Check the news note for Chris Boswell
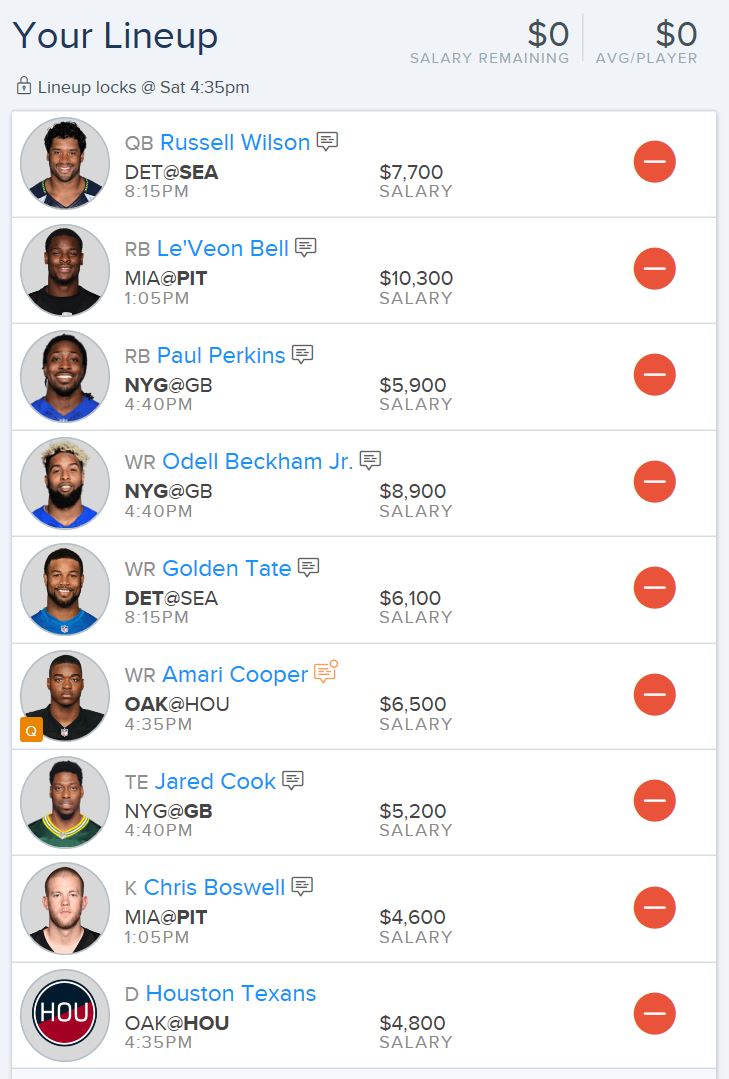 click(303, 886)
